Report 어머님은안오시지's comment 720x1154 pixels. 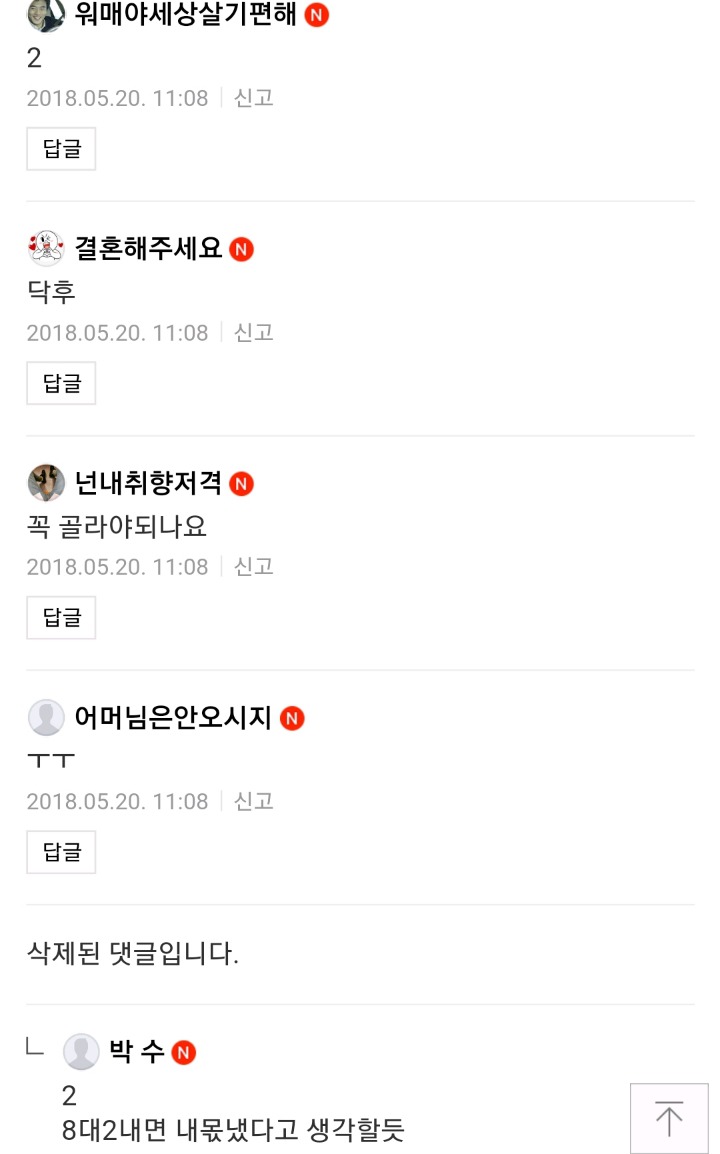point(253,801)
